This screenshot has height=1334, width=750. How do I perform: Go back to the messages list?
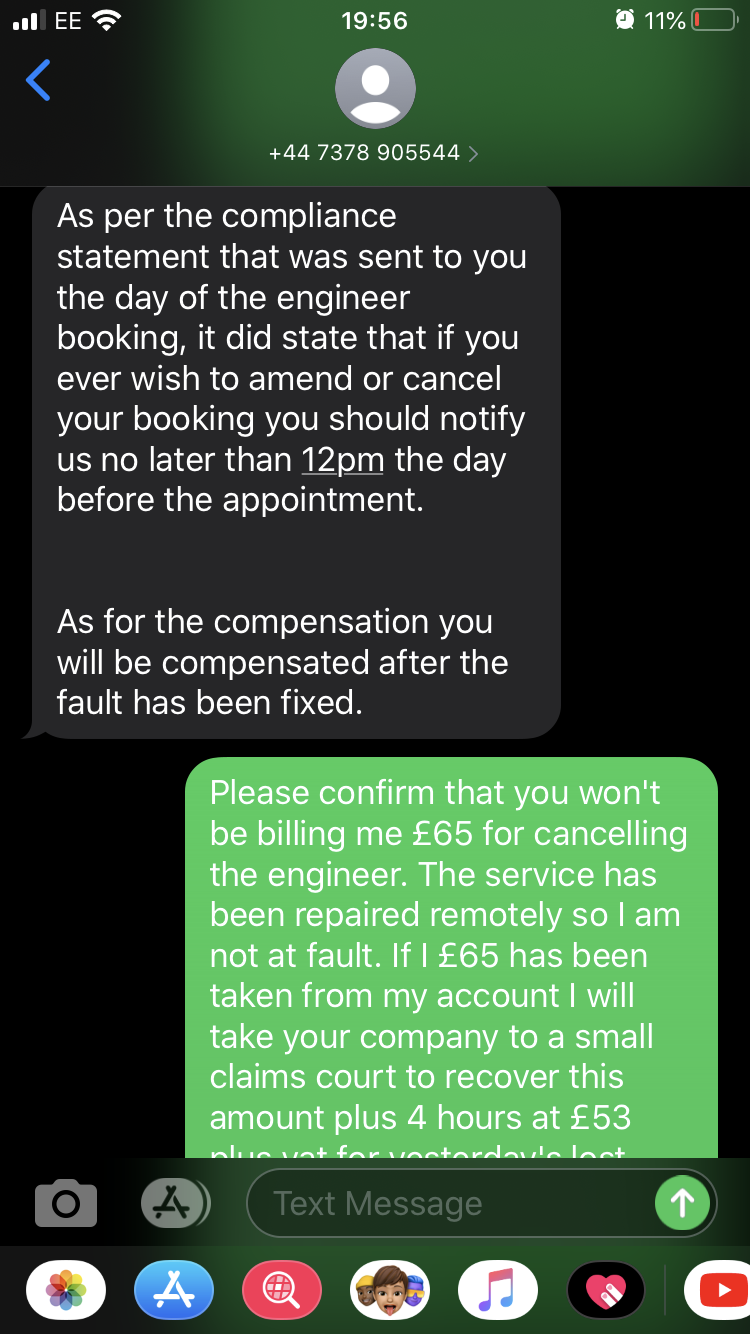pos(38,81)
